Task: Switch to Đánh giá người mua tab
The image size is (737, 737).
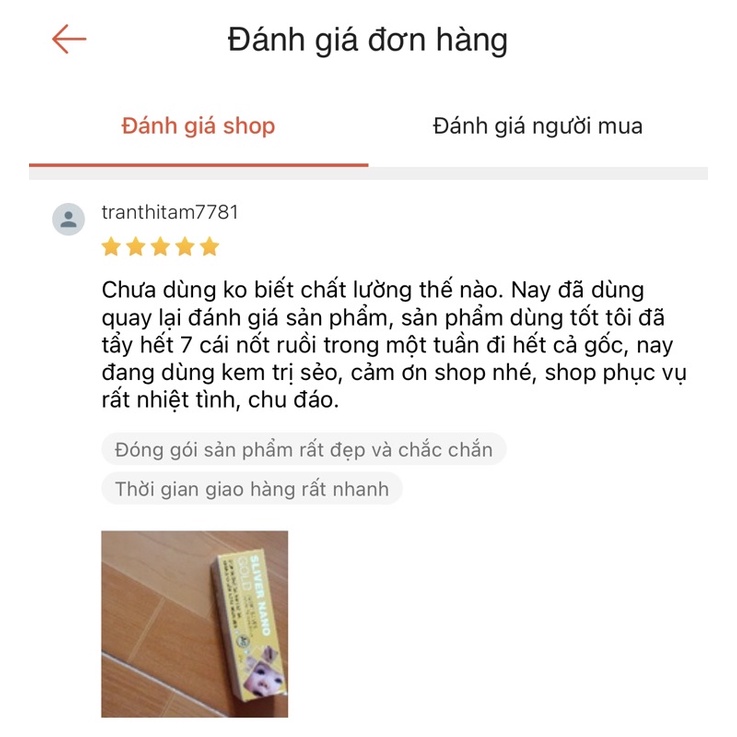Action: (537, 127)
